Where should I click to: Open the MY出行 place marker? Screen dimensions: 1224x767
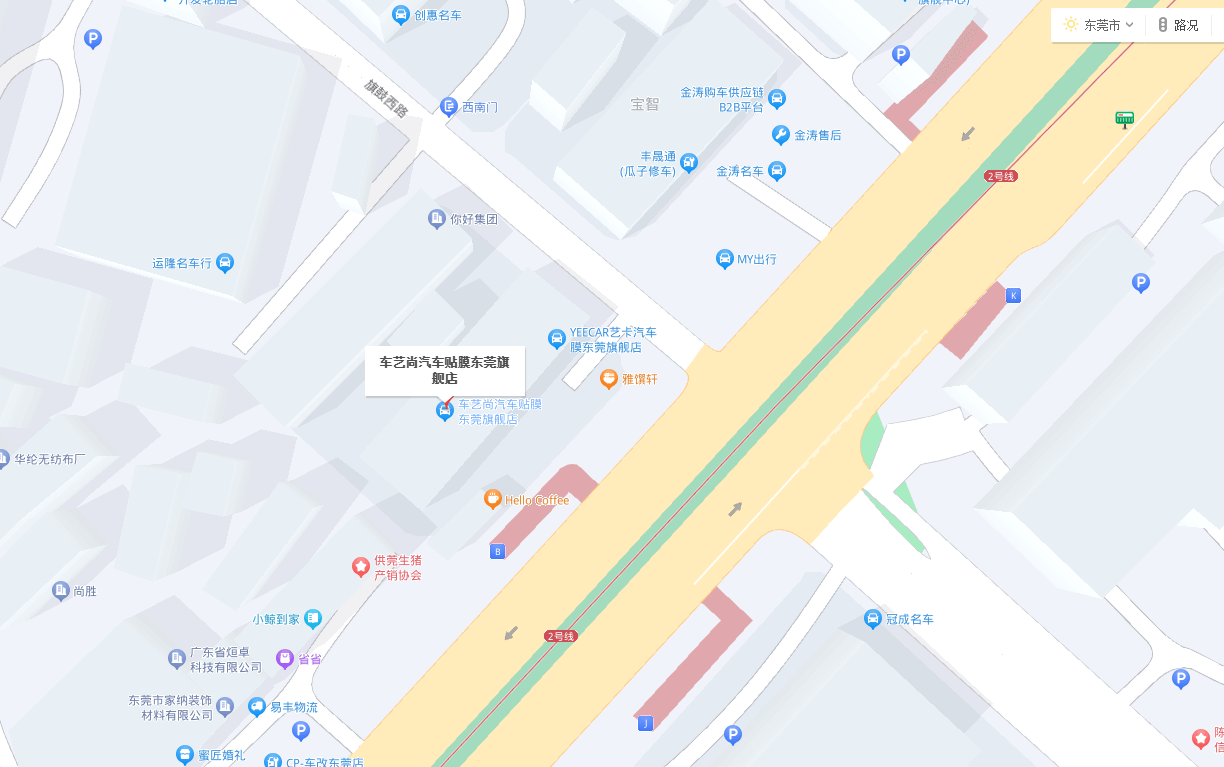725,259
